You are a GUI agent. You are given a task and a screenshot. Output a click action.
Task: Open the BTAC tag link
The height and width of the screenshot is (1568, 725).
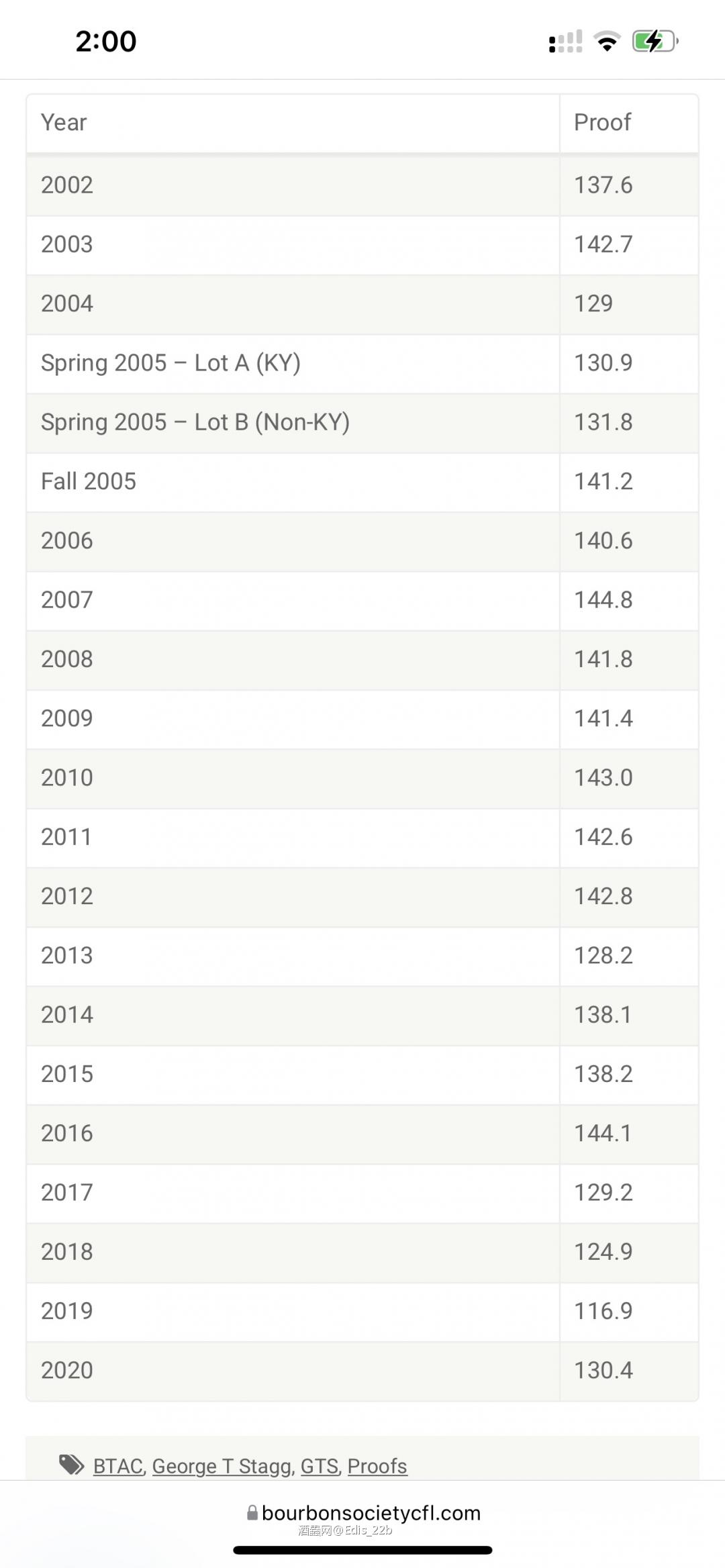click(118, 1466)
